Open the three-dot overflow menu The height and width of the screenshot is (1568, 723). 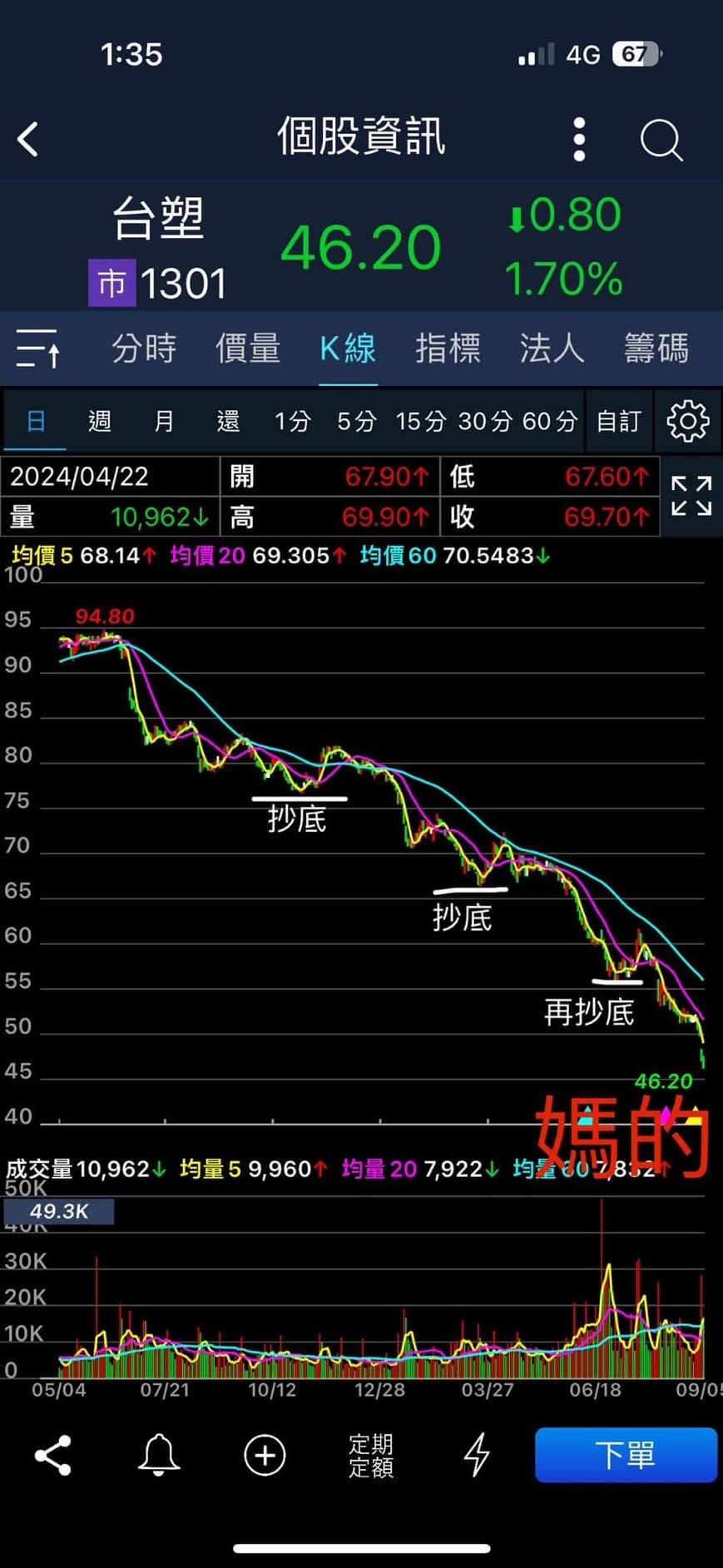[x=579, y=139]
